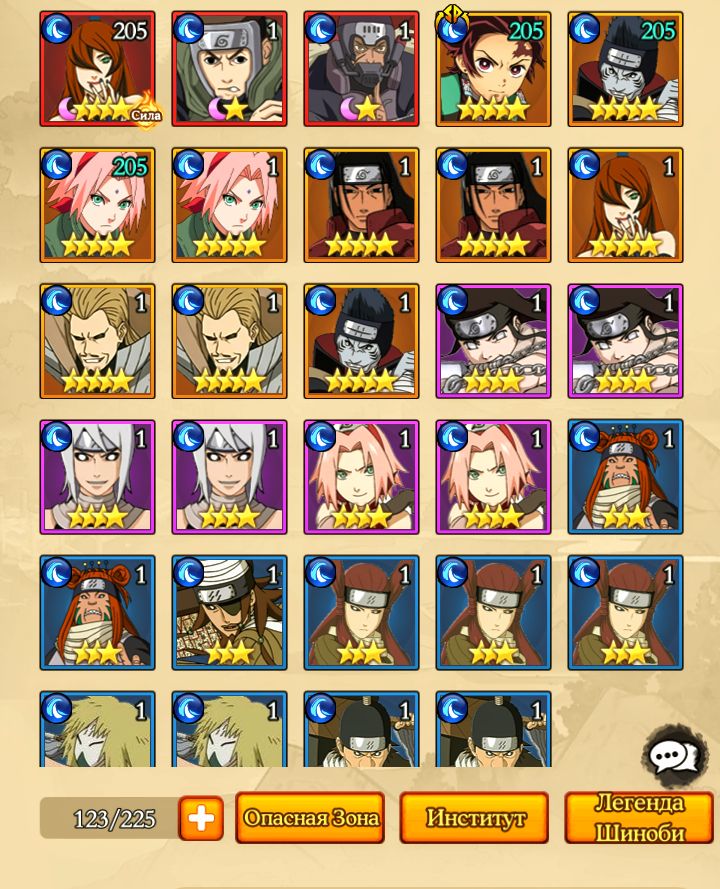Open the Институт section

[x=474, y=818]
